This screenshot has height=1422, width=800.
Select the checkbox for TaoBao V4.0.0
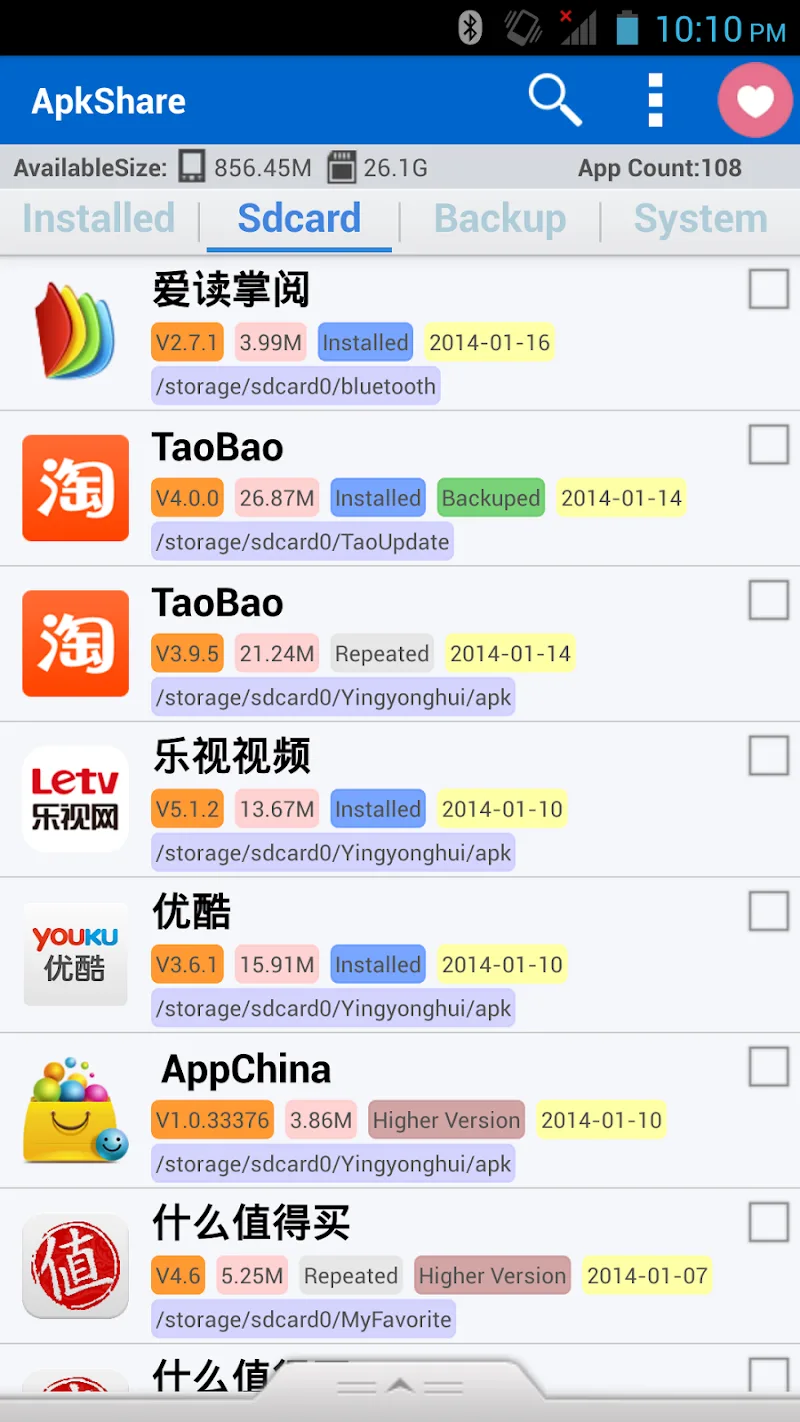coord(768,445)
